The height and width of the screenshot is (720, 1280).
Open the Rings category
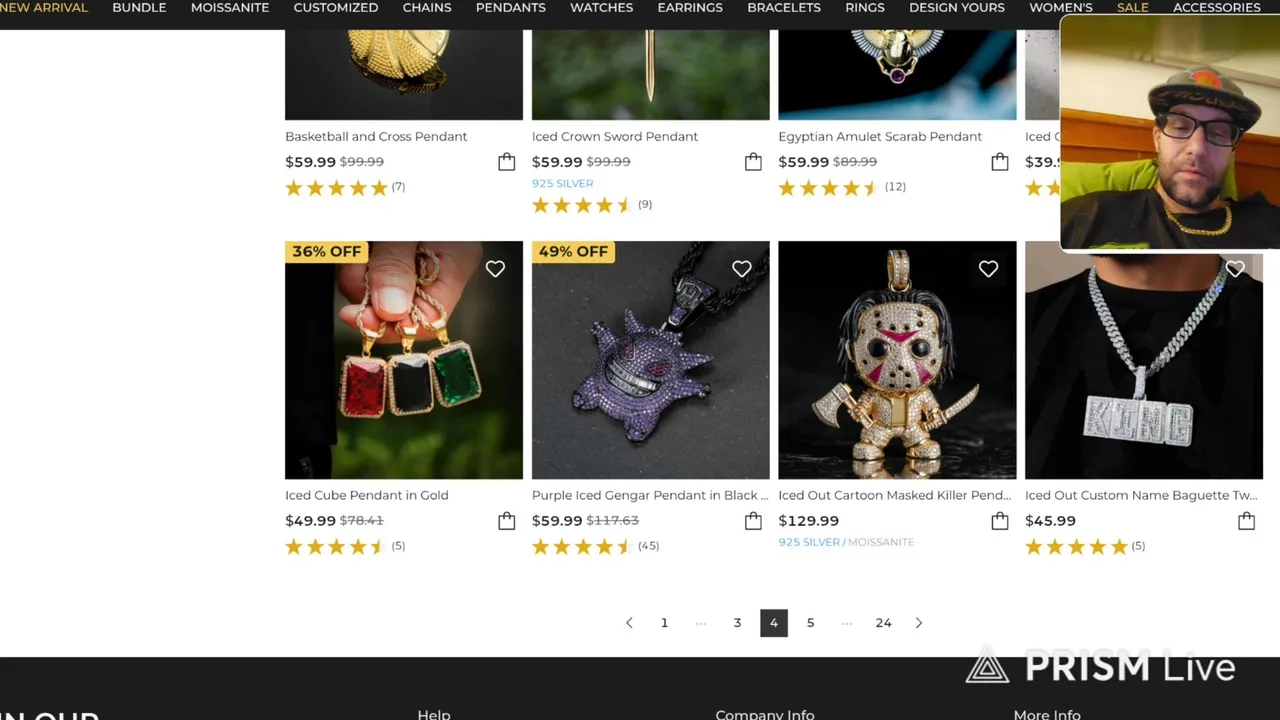coord(864,7)
